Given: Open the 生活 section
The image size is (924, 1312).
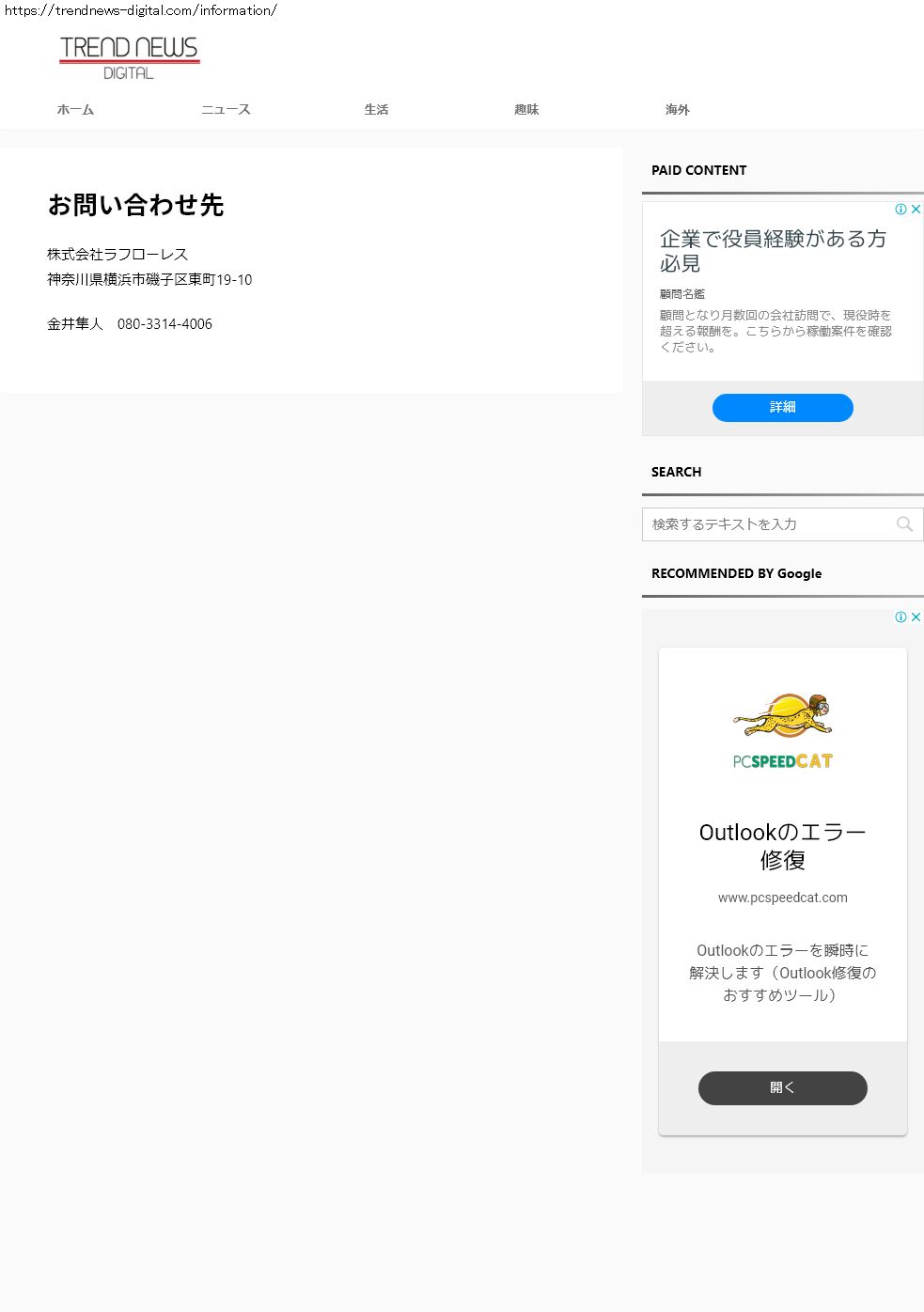Looking at the screenshot, I should pos(376,110).
